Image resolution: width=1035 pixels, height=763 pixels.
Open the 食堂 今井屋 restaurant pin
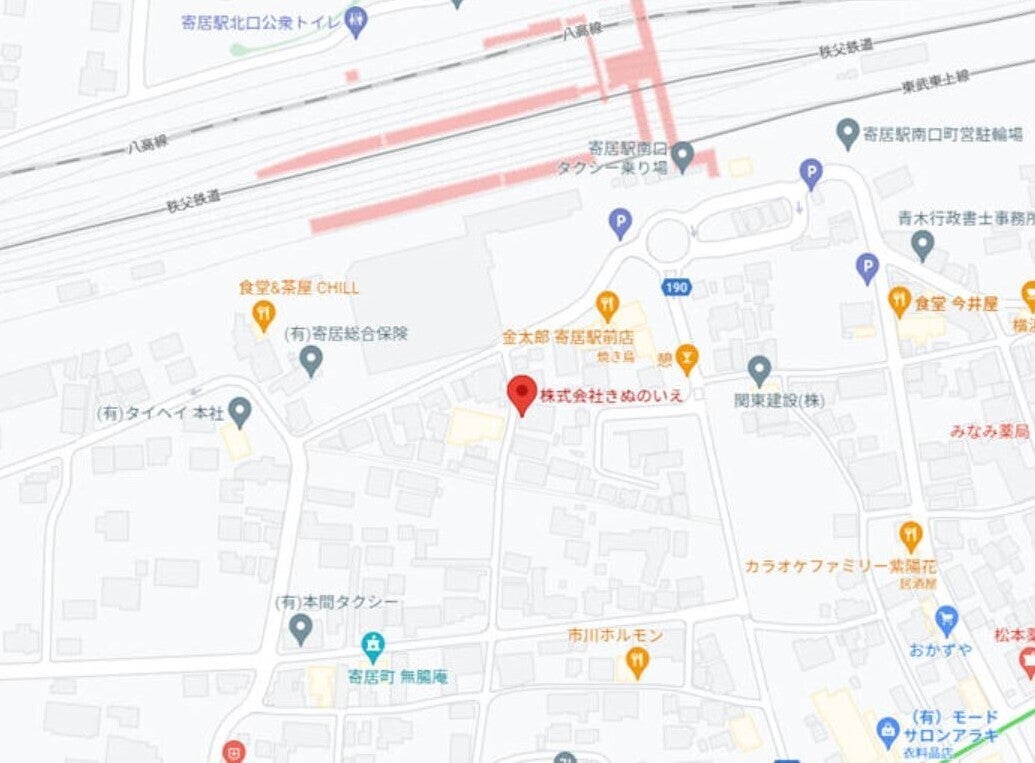pos(899,302)
